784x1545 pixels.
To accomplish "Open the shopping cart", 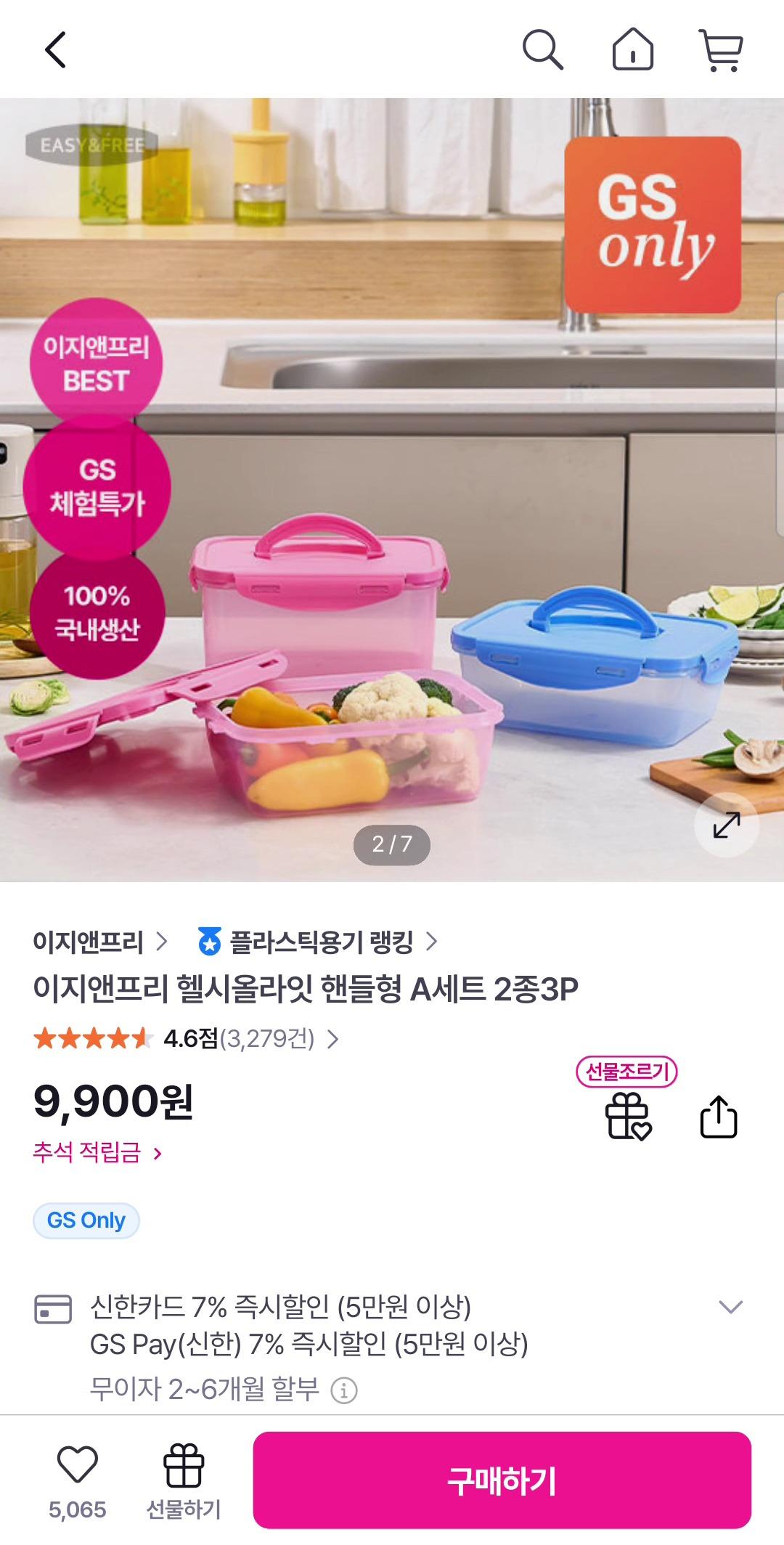I will point(721,49).
